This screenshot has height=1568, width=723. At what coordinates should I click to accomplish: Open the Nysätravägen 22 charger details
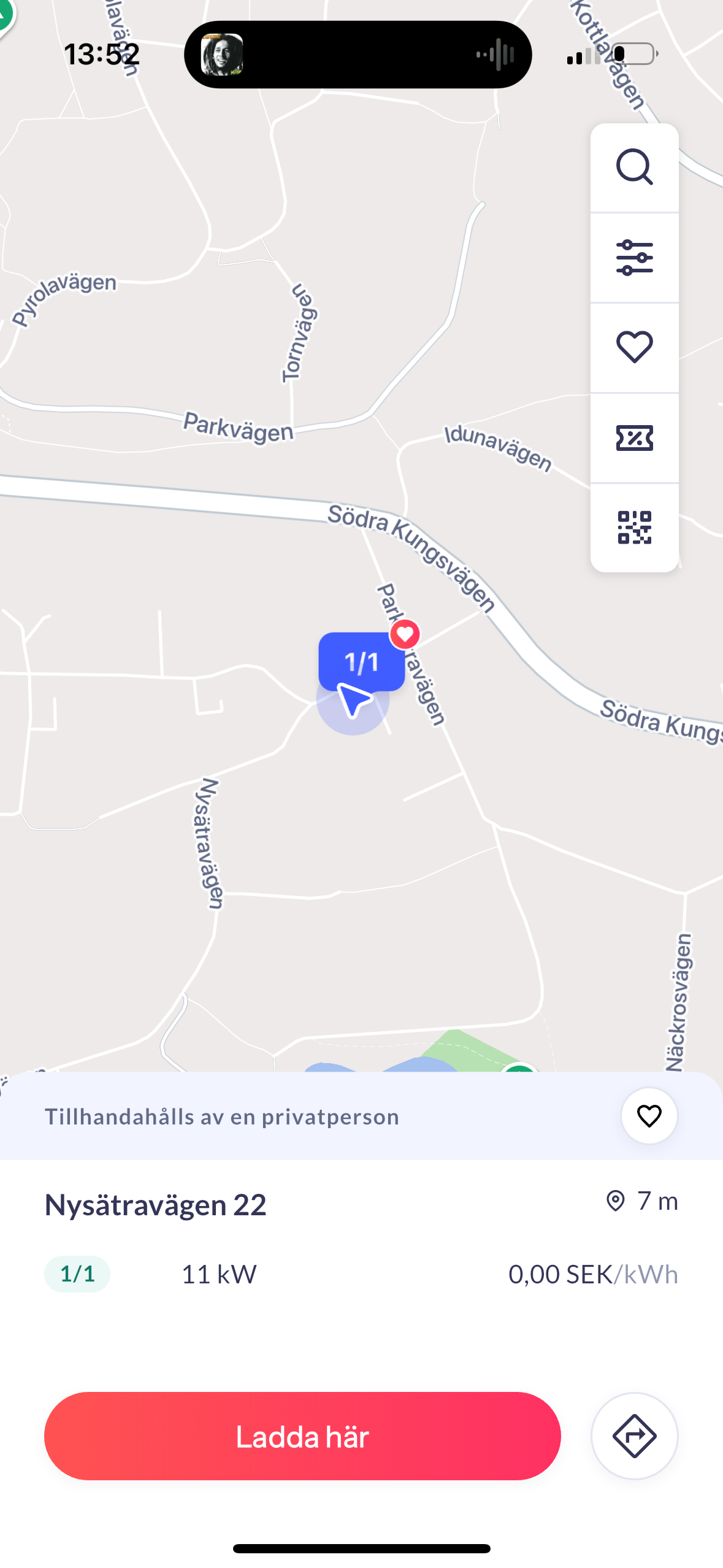(156, 1205)
